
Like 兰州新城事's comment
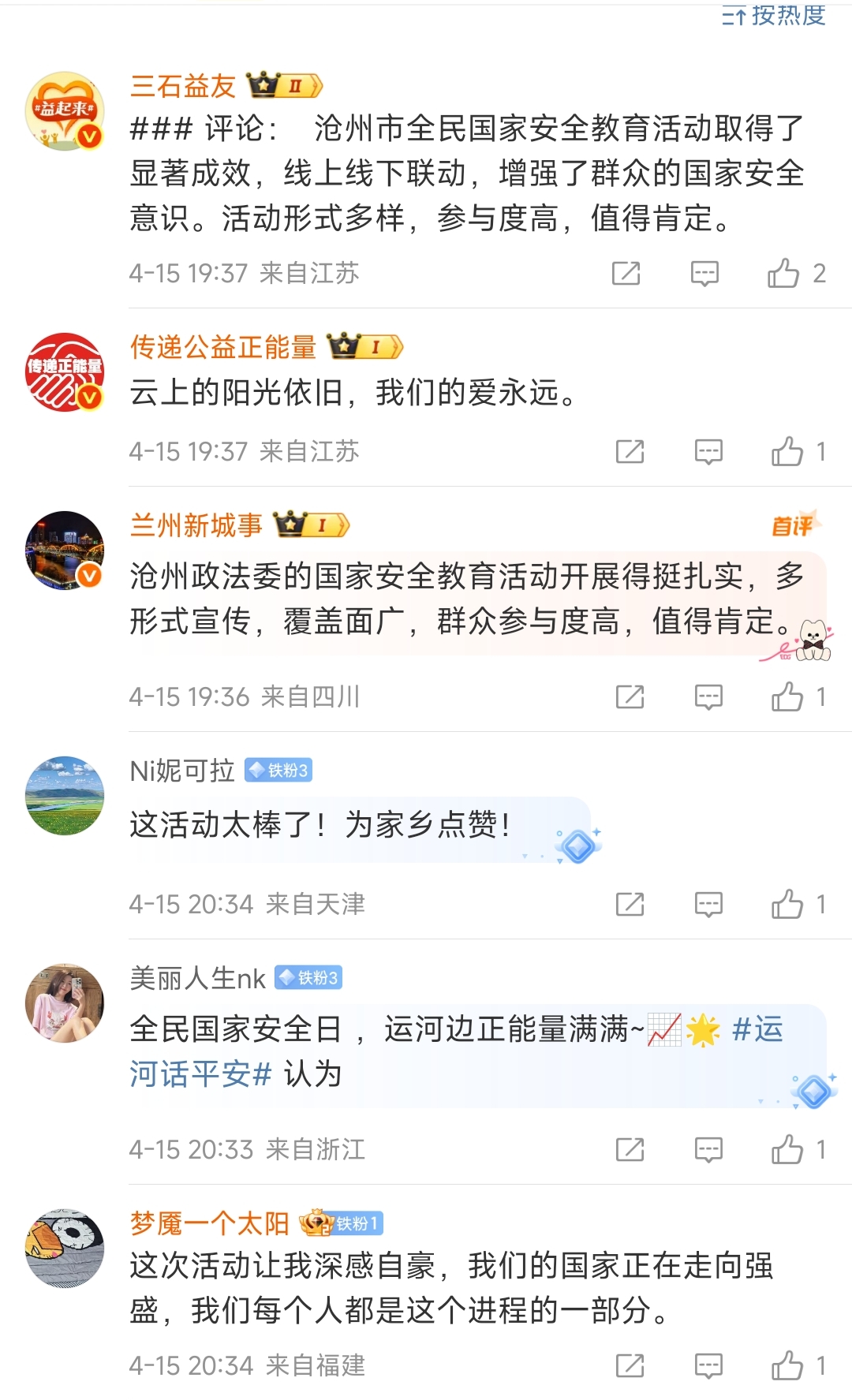point(787,697)
